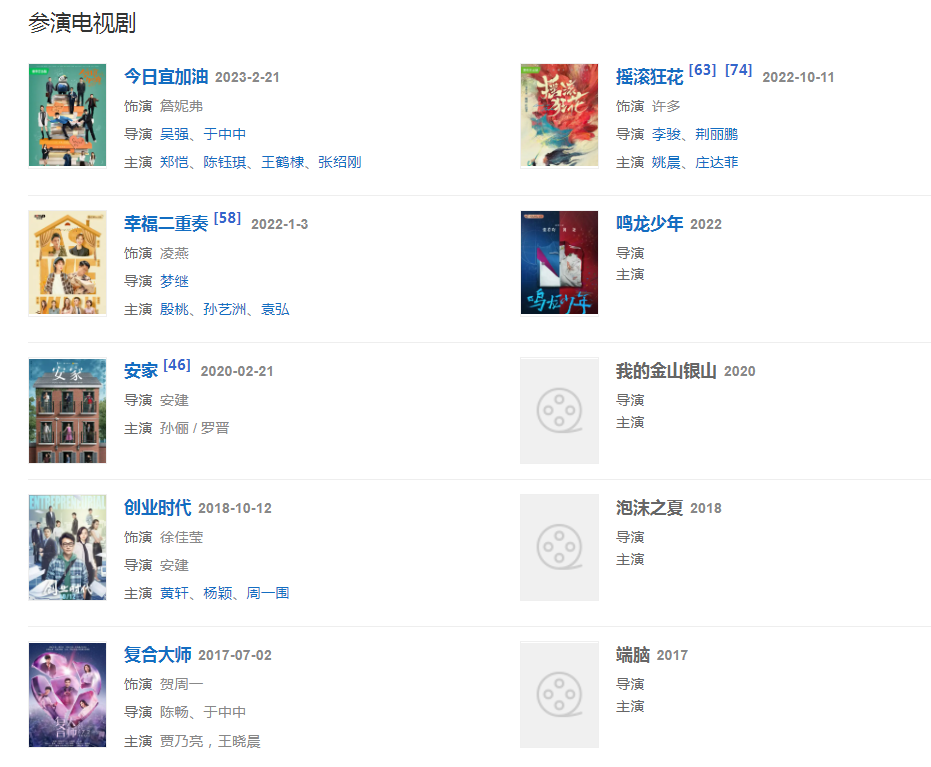Open actress 殷桃 link
Viewport: 931px width, 767px height.
click(x=174, y=309)
